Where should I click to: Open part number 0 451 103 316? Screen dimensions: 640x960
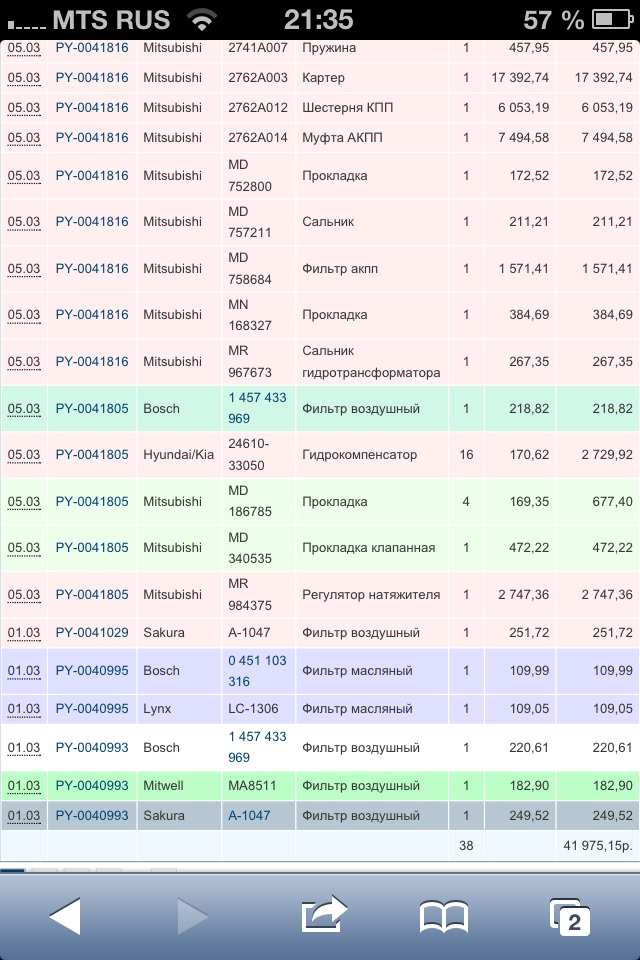257,670
